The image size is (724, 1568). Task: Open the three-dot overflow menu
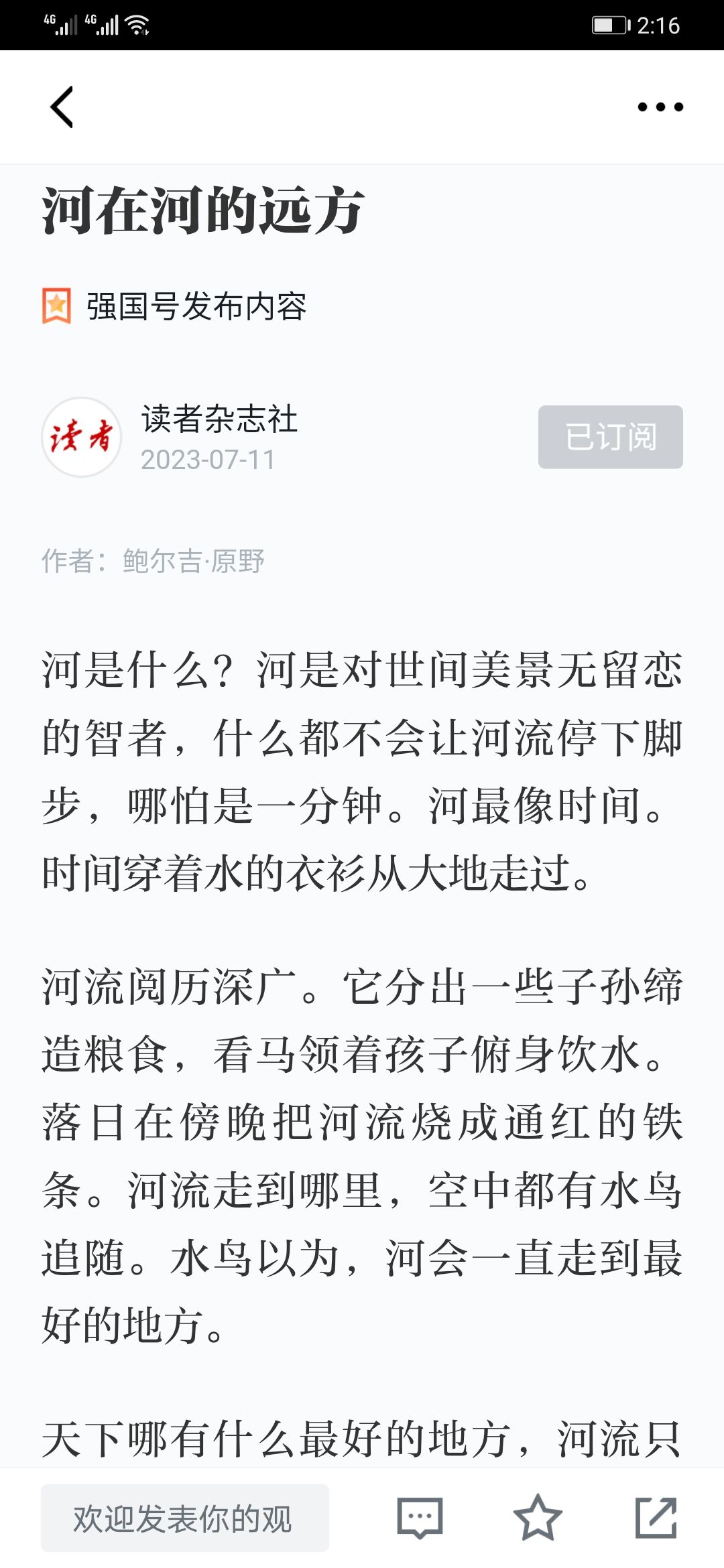660,107
